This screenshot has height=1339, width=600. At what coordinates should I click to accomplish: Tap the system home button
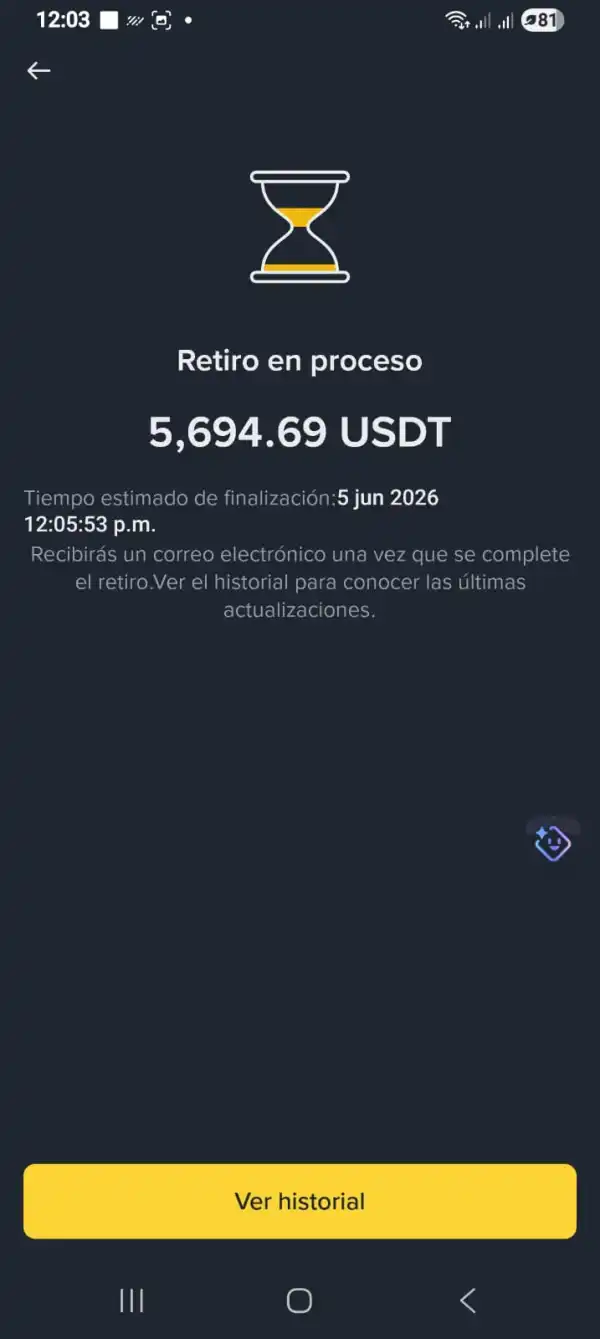pyautogui.click(x=299, y=1300)
